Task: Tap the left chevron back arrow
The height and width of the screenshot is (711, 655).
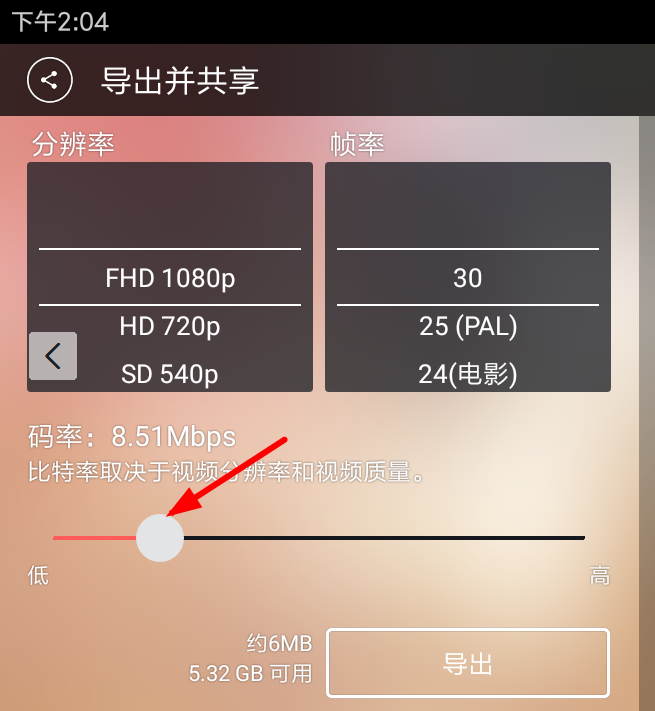Action: 53,356
